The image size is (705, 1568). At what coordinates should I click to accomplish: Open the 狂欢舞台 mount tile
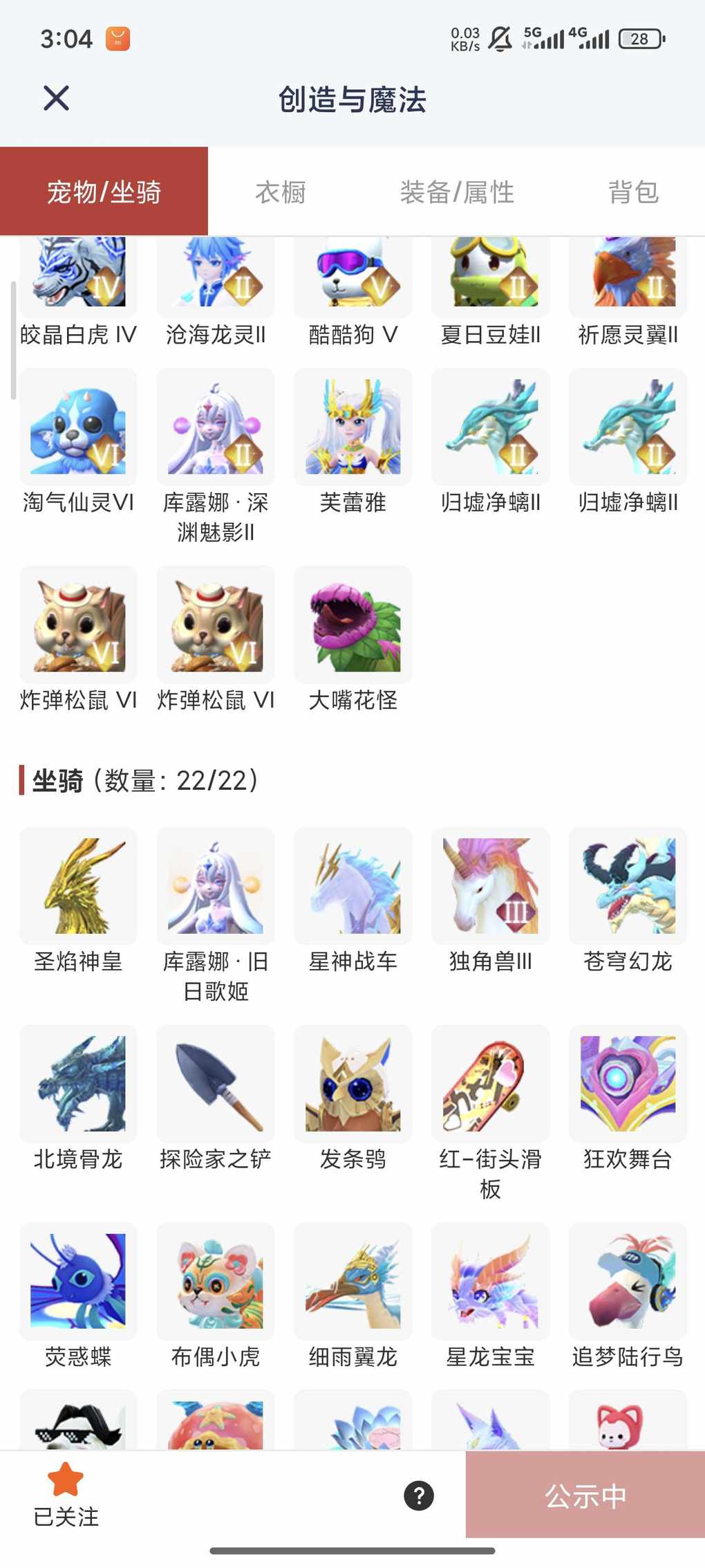(628, 1083)
